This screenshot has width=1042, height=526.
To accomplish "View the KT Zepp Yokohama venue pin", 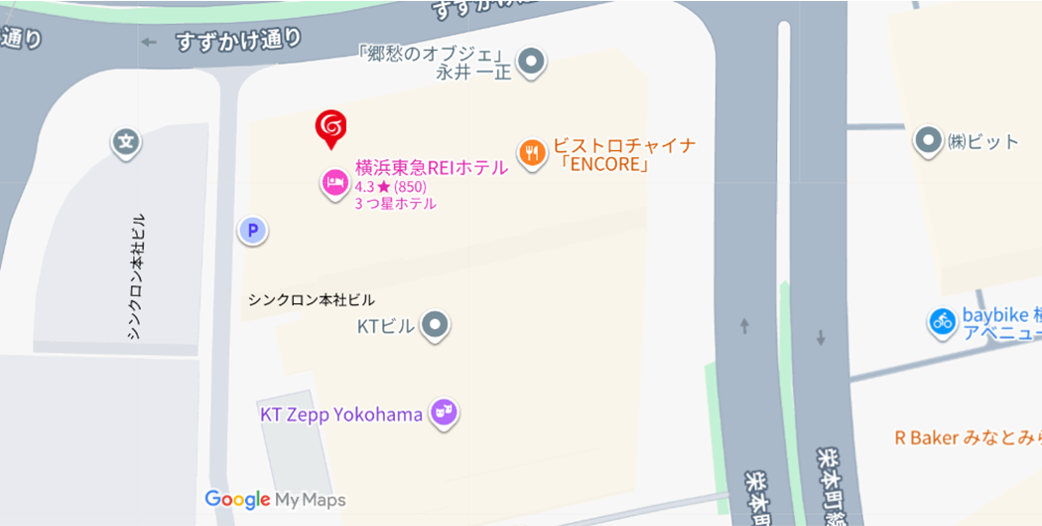I will pyautogui.click(x=444, y=412).
